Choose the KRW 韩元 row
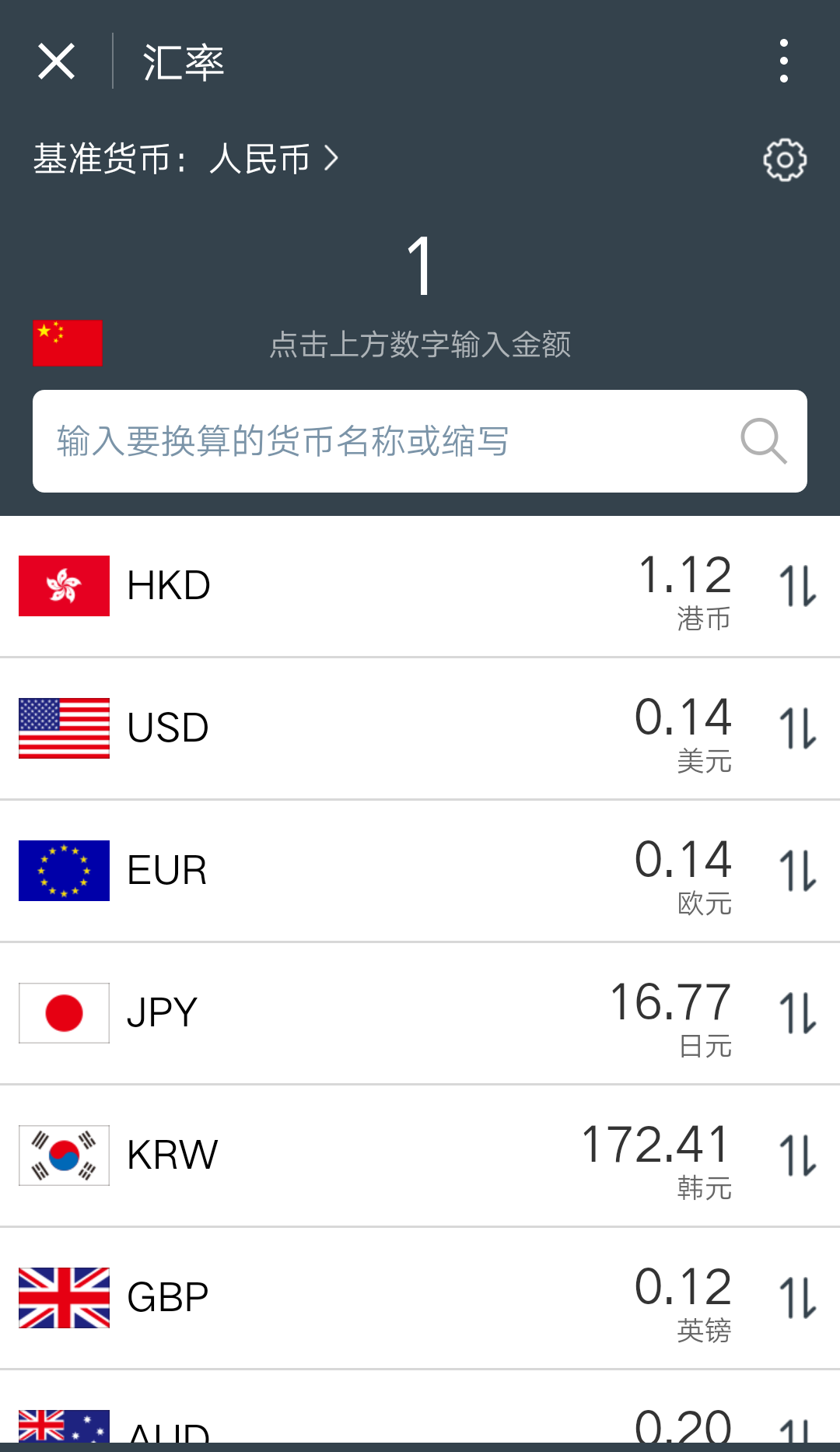Screen dimensions: 840x1452 tap(389, 1156)
